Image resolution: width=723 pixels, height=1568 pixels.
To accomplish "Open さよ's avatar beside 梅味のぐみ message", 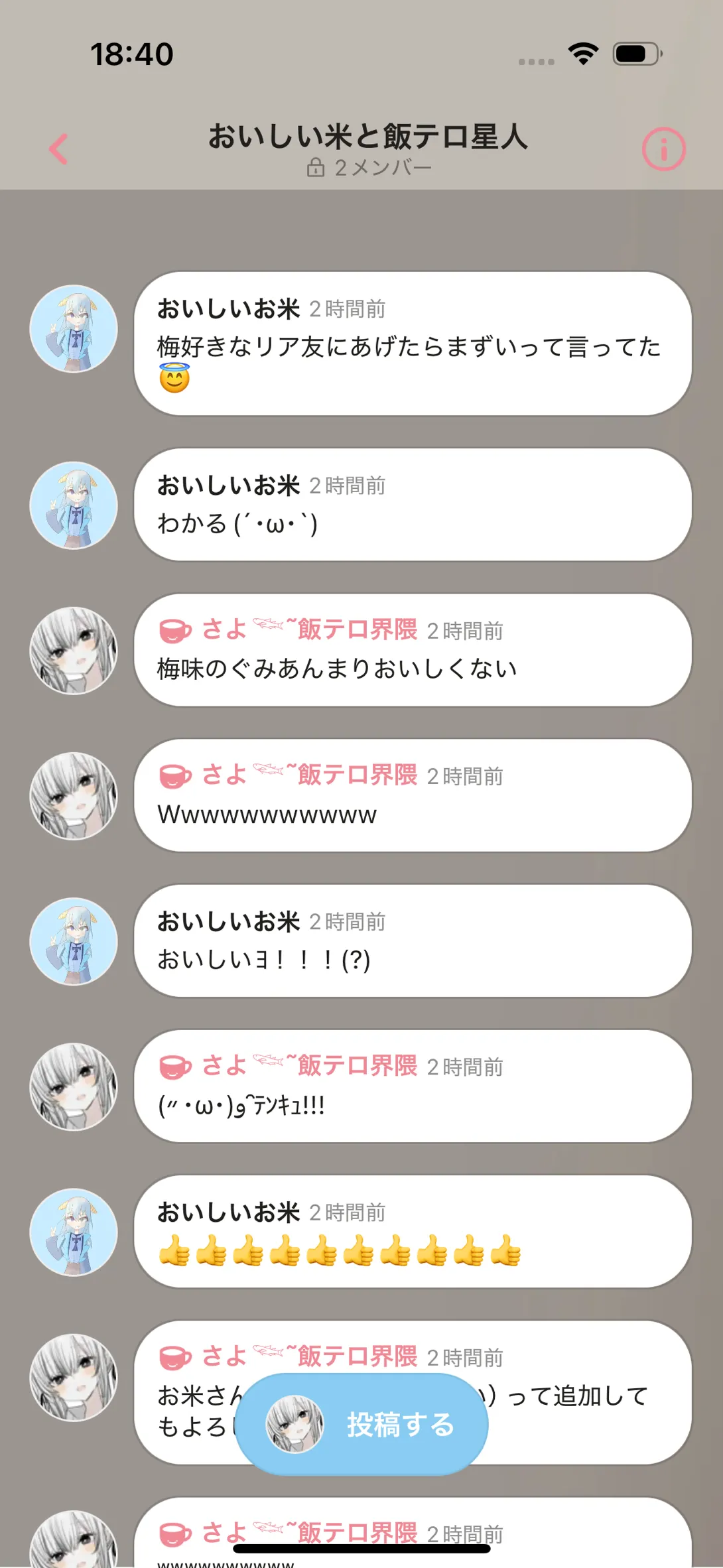I will [x=74, y=651].
